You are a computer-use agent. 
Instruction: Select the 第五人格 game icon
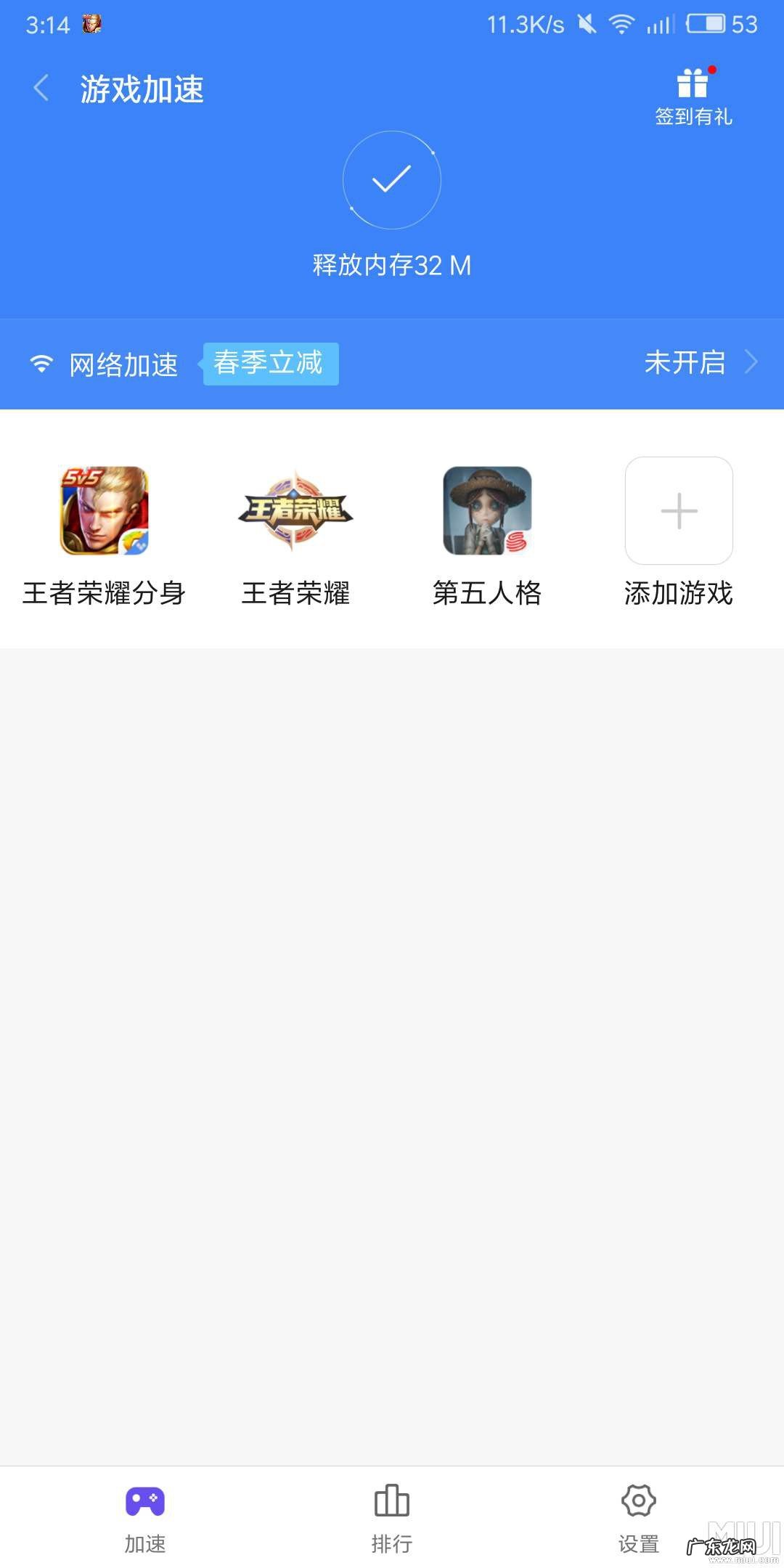pyautogui.click(x=488, y=512)
